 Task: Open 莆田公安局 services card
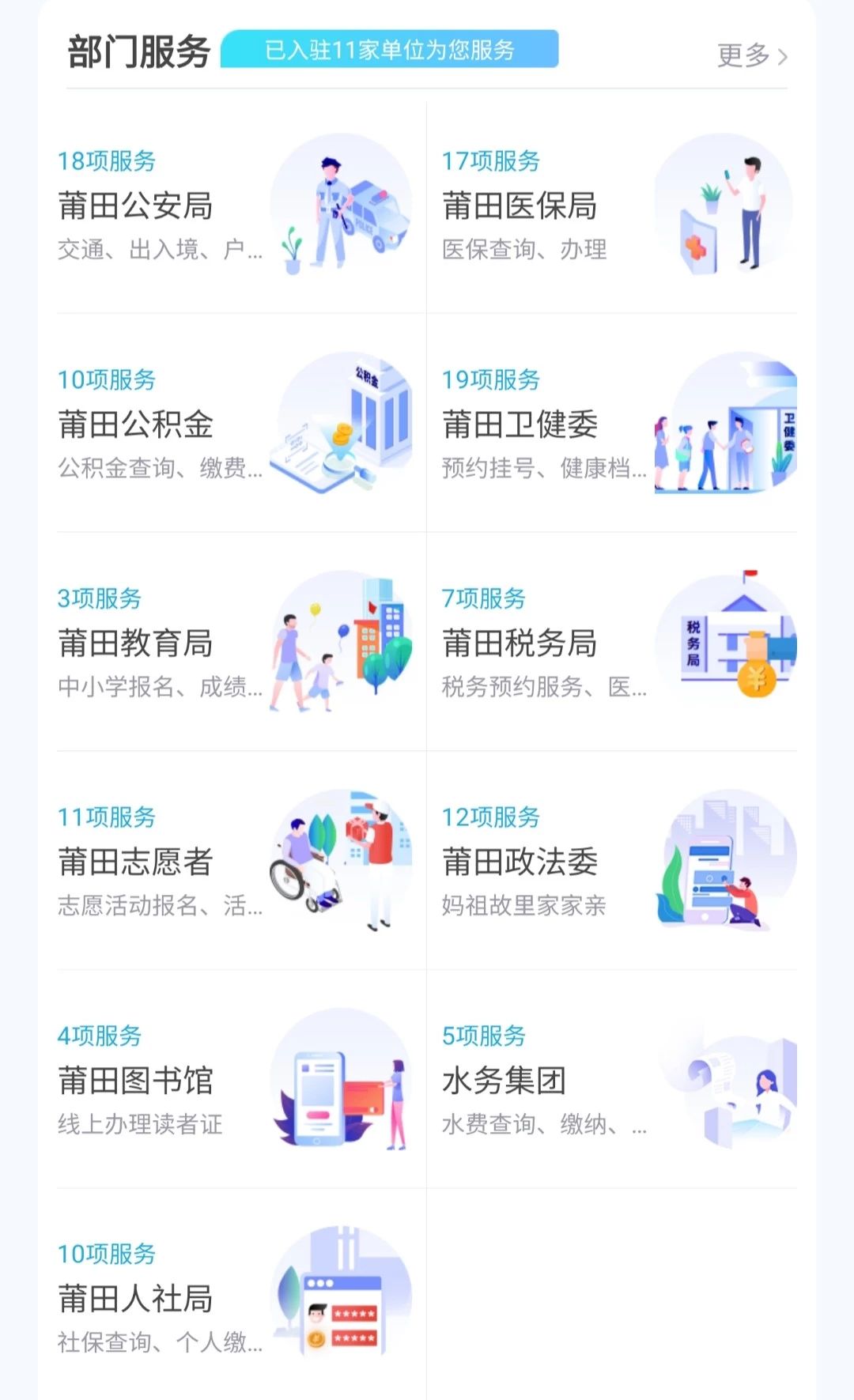tap(237, 206)
